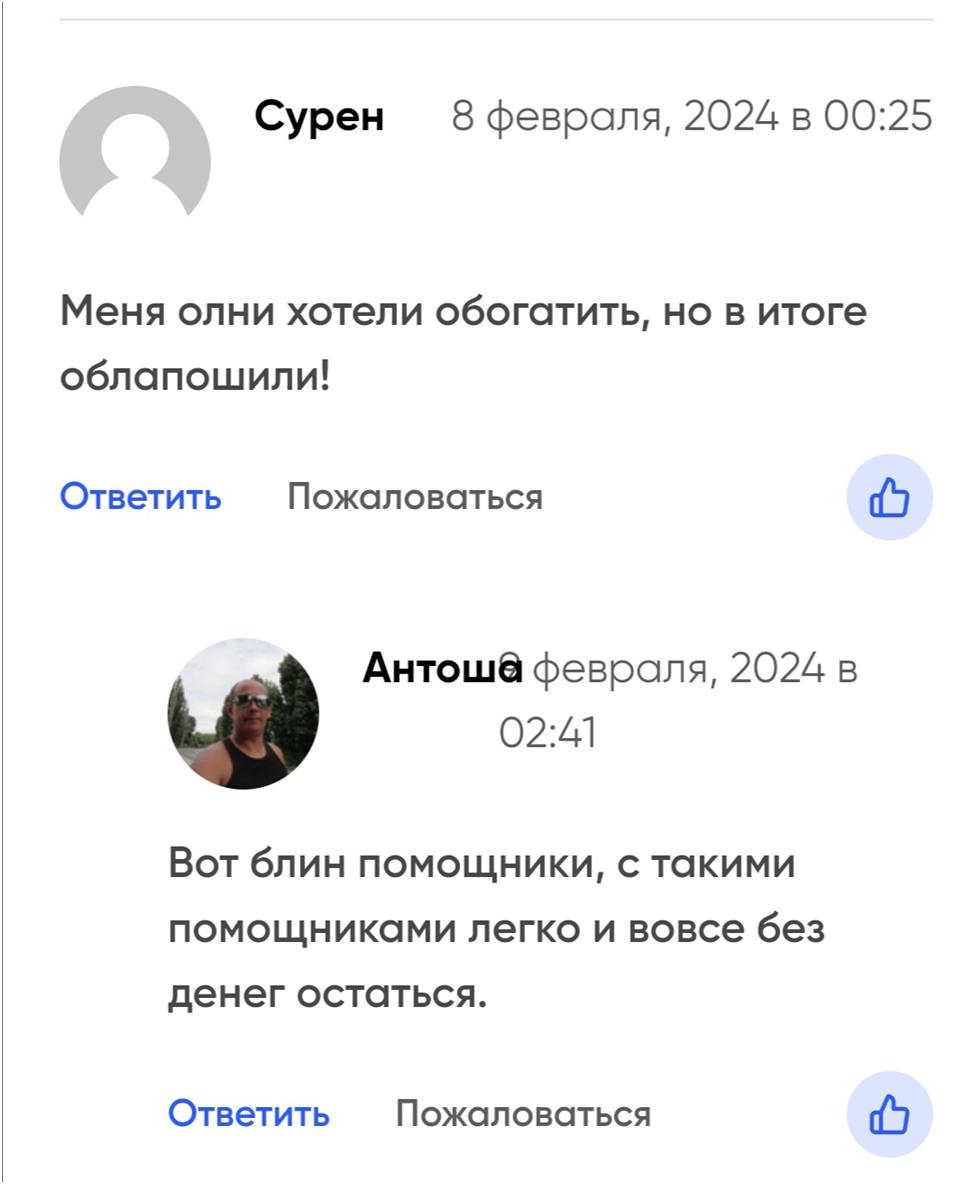The image size is (978, 1184).
Task: Report Антоша's comment via Пожаловаться
Action: point(523,1113)
